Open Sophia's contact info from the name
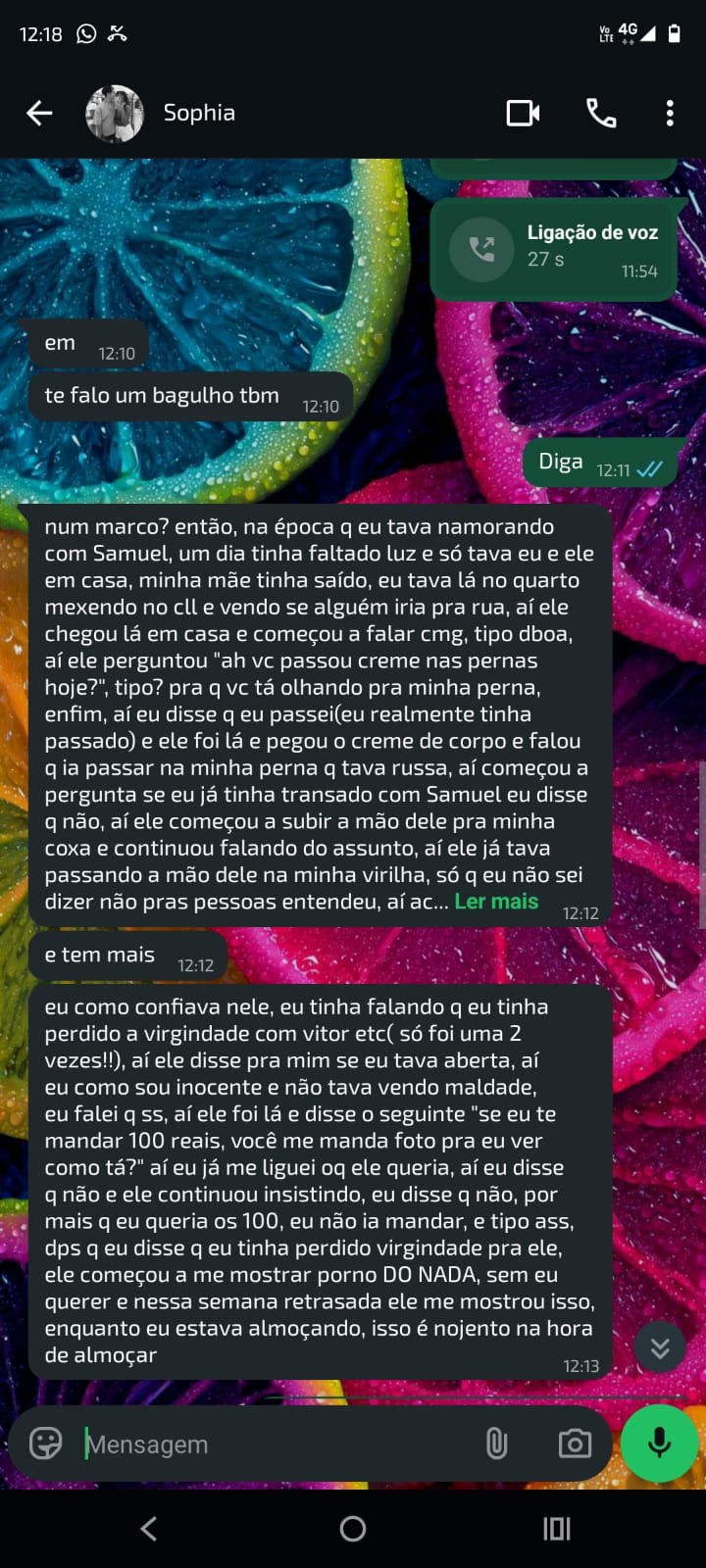Screen dimensions: 706x1568 tap(199, 114)
